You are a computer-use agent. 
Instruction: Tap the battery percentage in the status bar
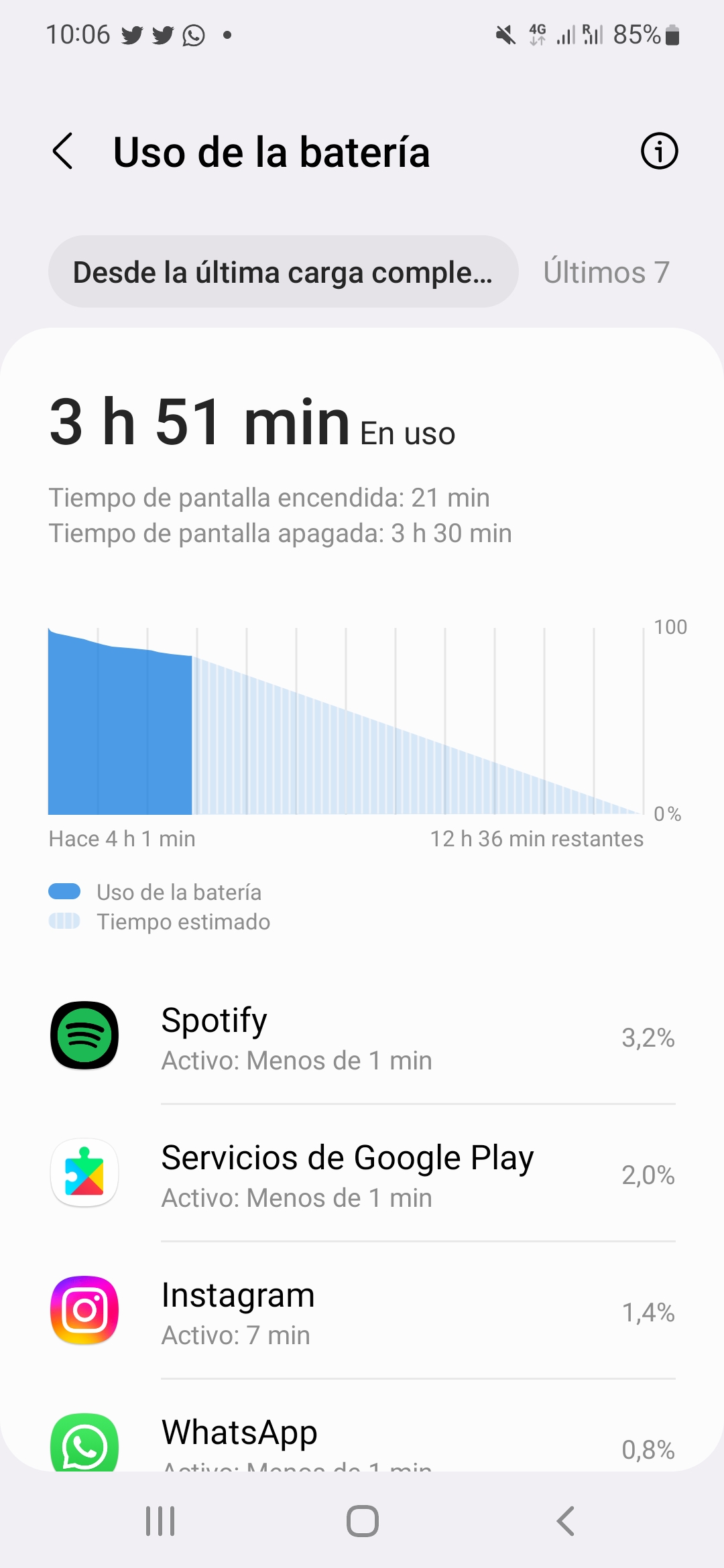pos(638,34)
